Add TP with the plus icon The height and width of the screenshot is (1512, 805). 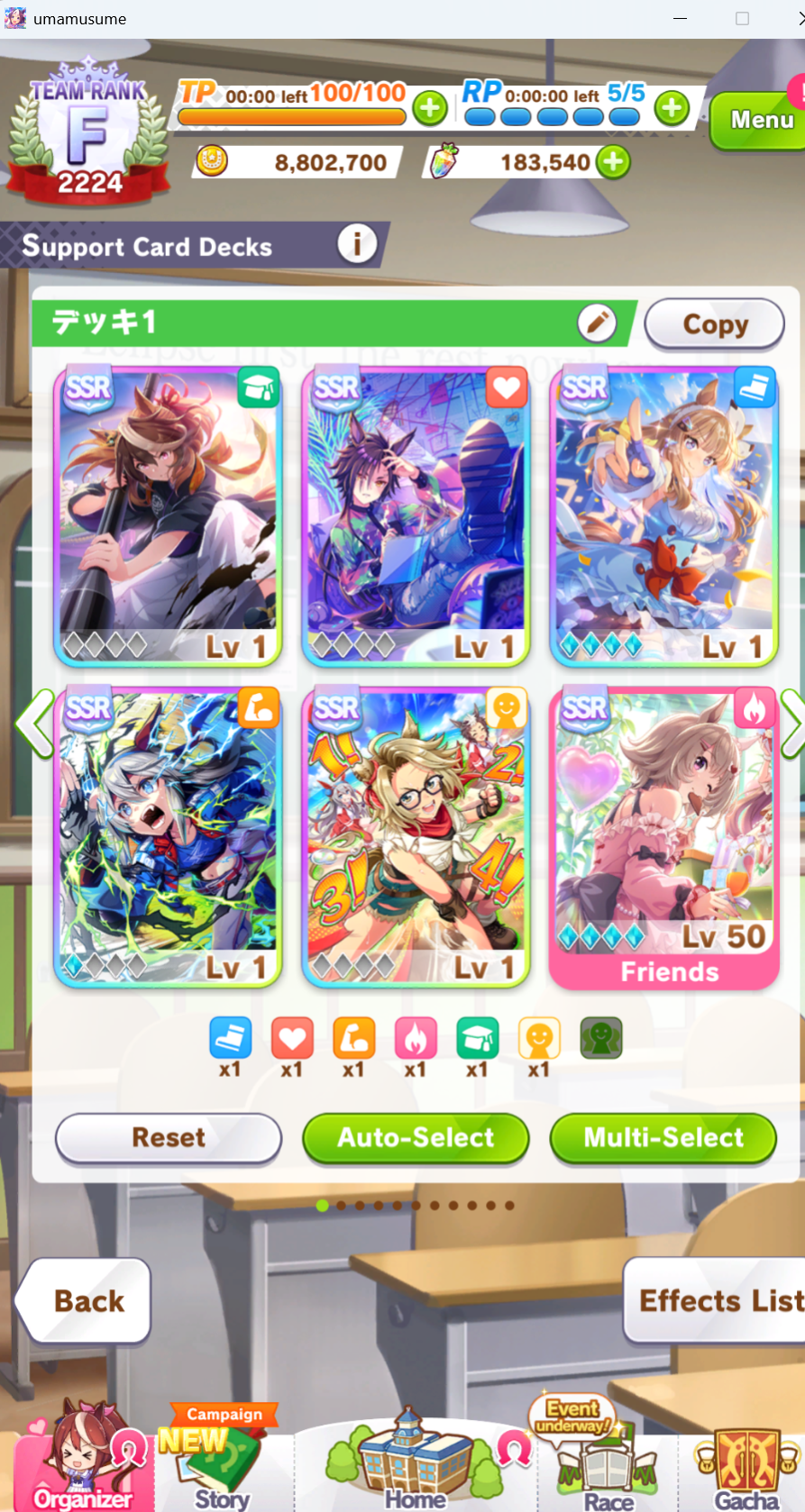coord(430,109)
